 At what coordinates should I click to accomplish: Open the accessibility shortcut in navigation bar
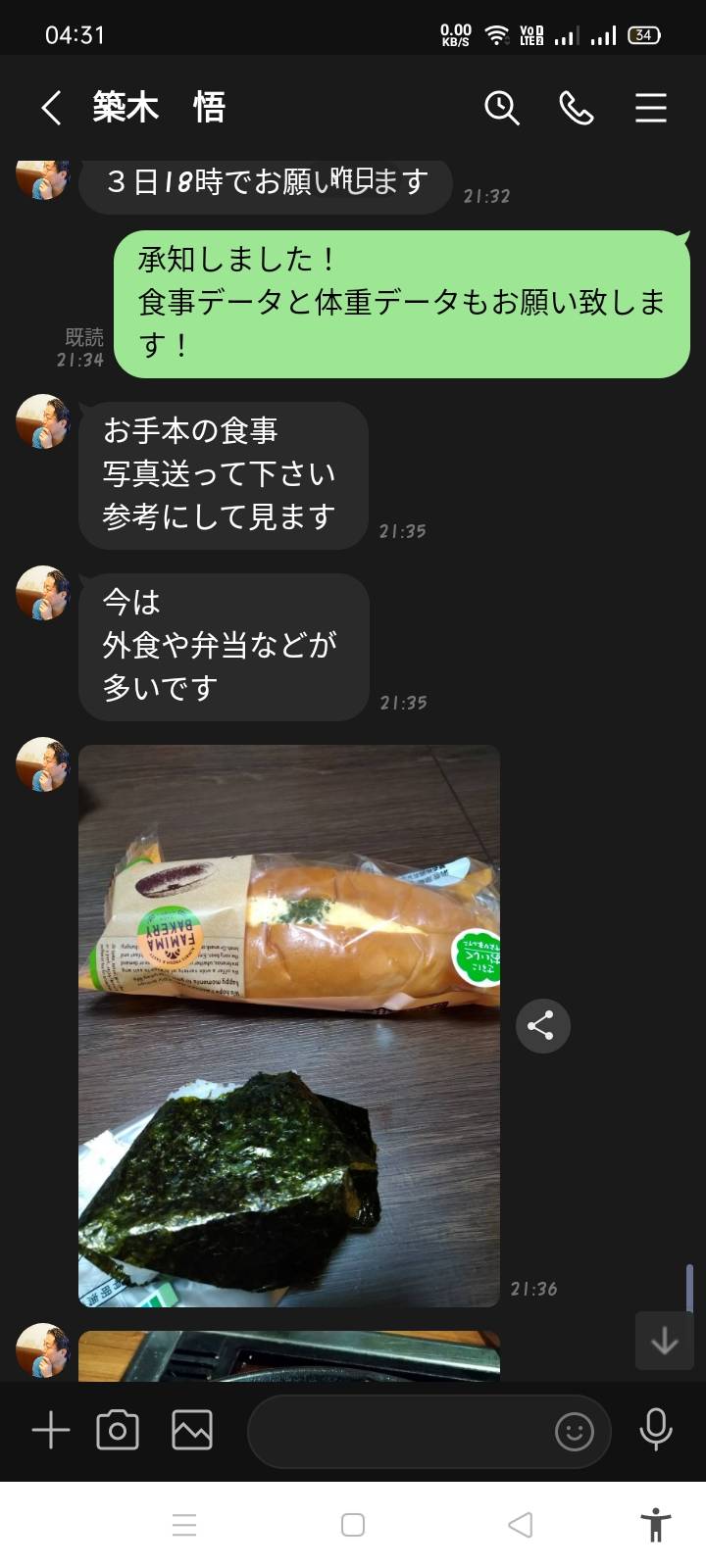click(x=656, y=1525)
